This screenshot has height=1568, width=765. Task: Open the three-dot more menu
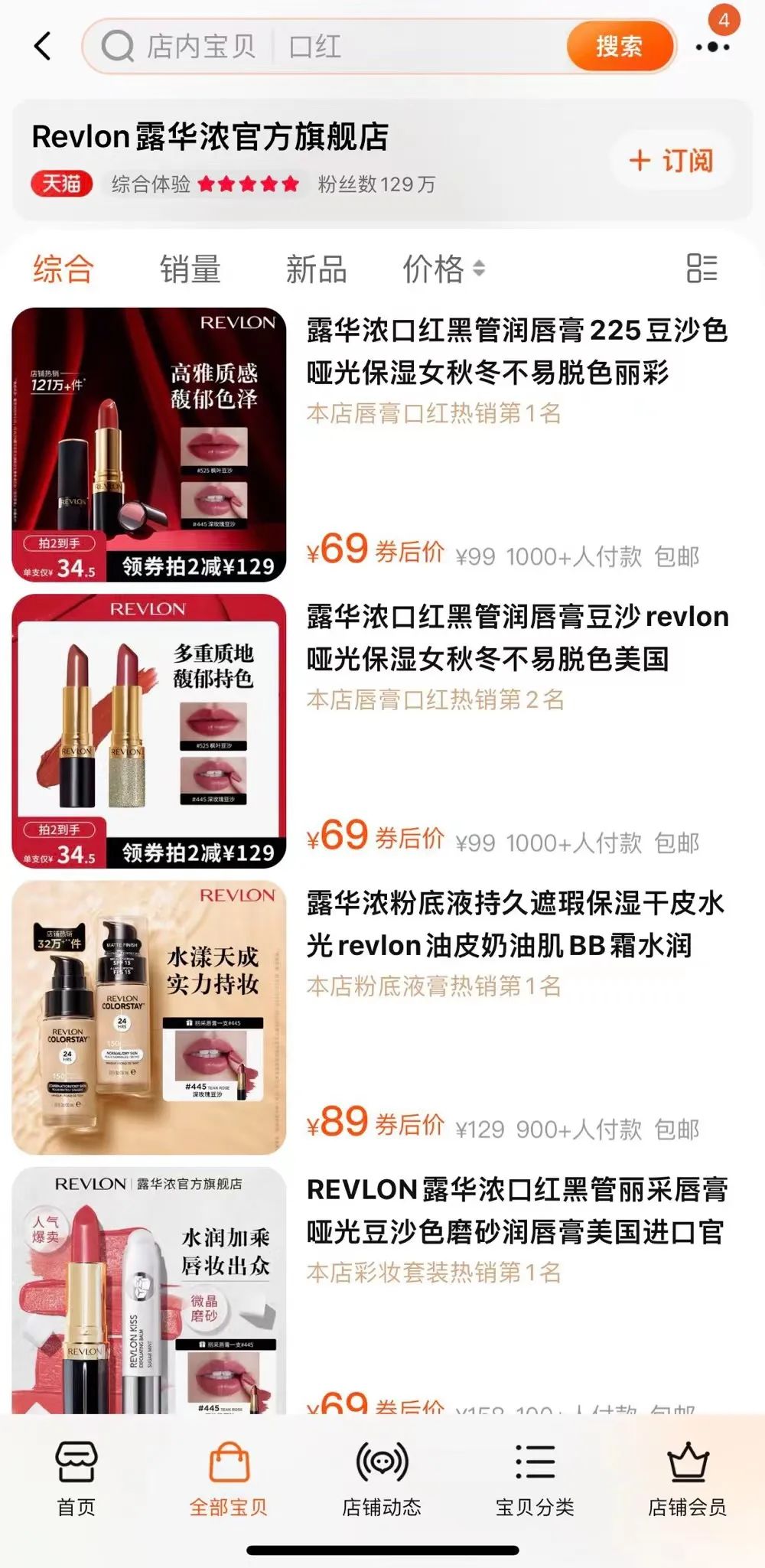point(712,47)
